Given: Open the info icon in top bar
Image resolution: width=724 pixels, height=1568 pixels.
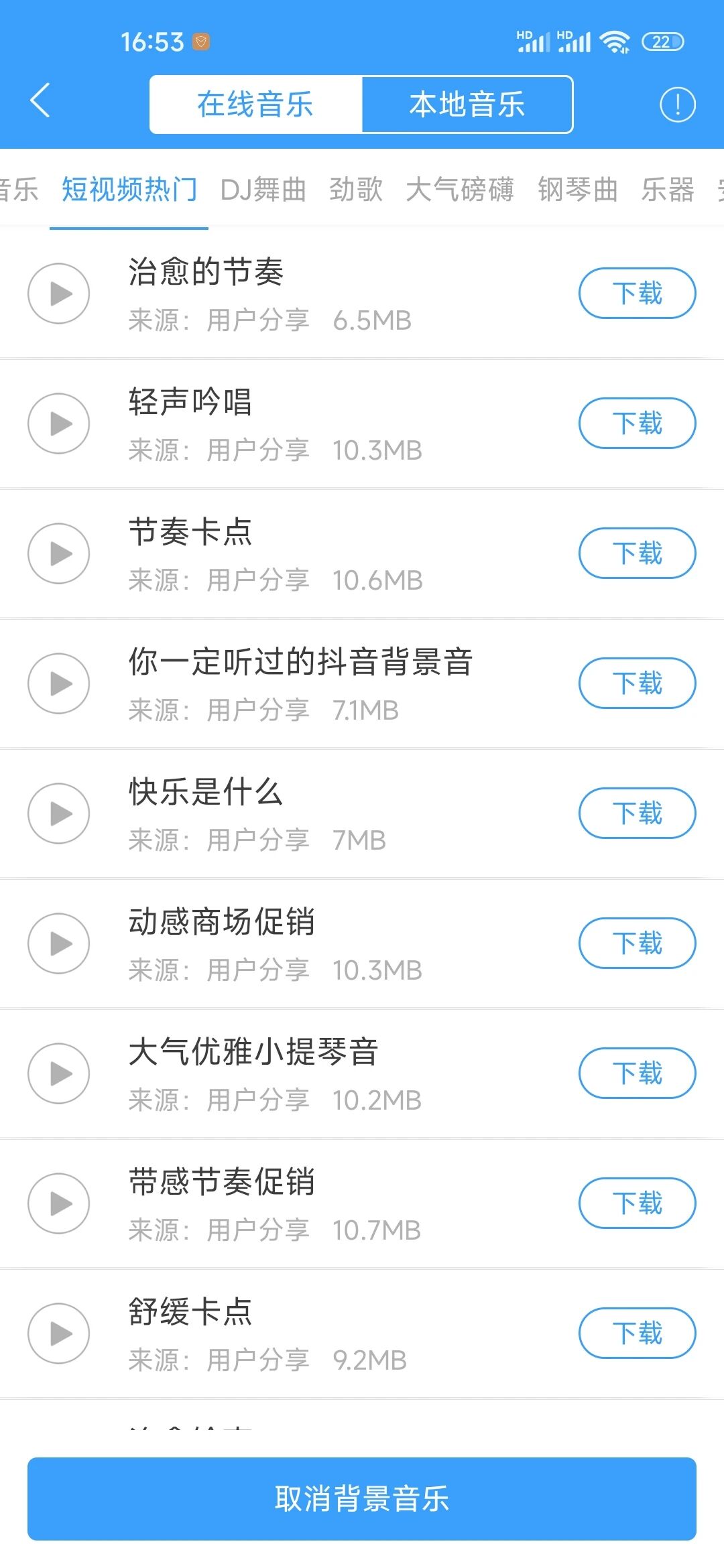Looking at the screenshot, I should [677, 105].
